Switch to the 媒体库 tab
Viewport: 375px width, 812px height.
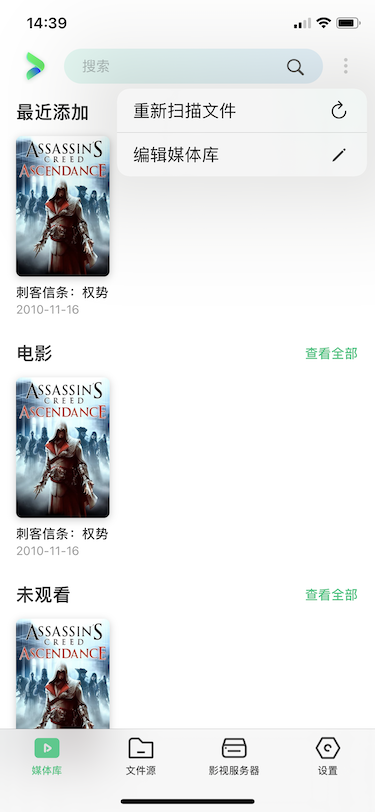pos(47,756)
